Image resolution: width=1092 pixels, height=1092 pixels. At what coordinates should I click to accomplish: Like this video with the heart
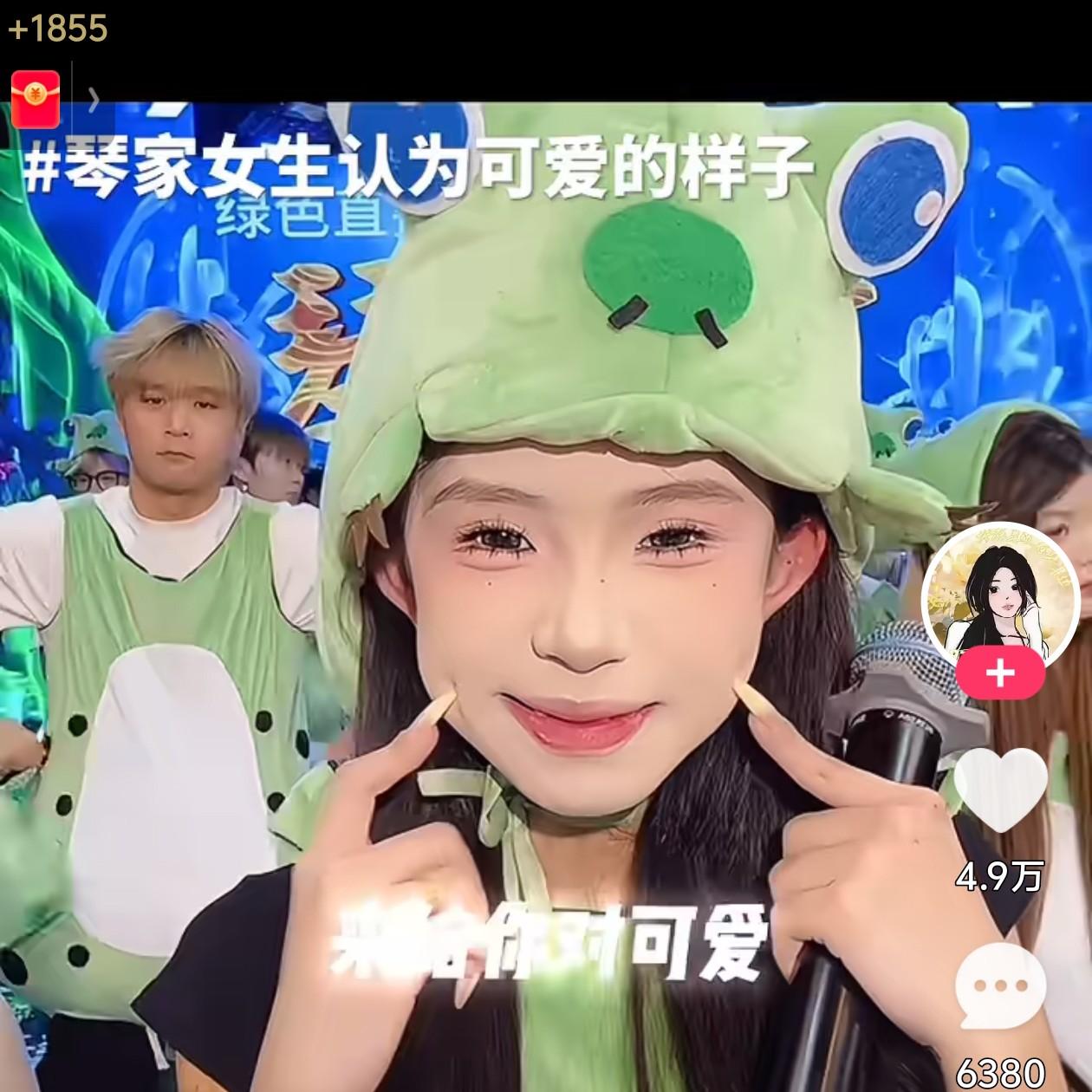click(1000, 790)
